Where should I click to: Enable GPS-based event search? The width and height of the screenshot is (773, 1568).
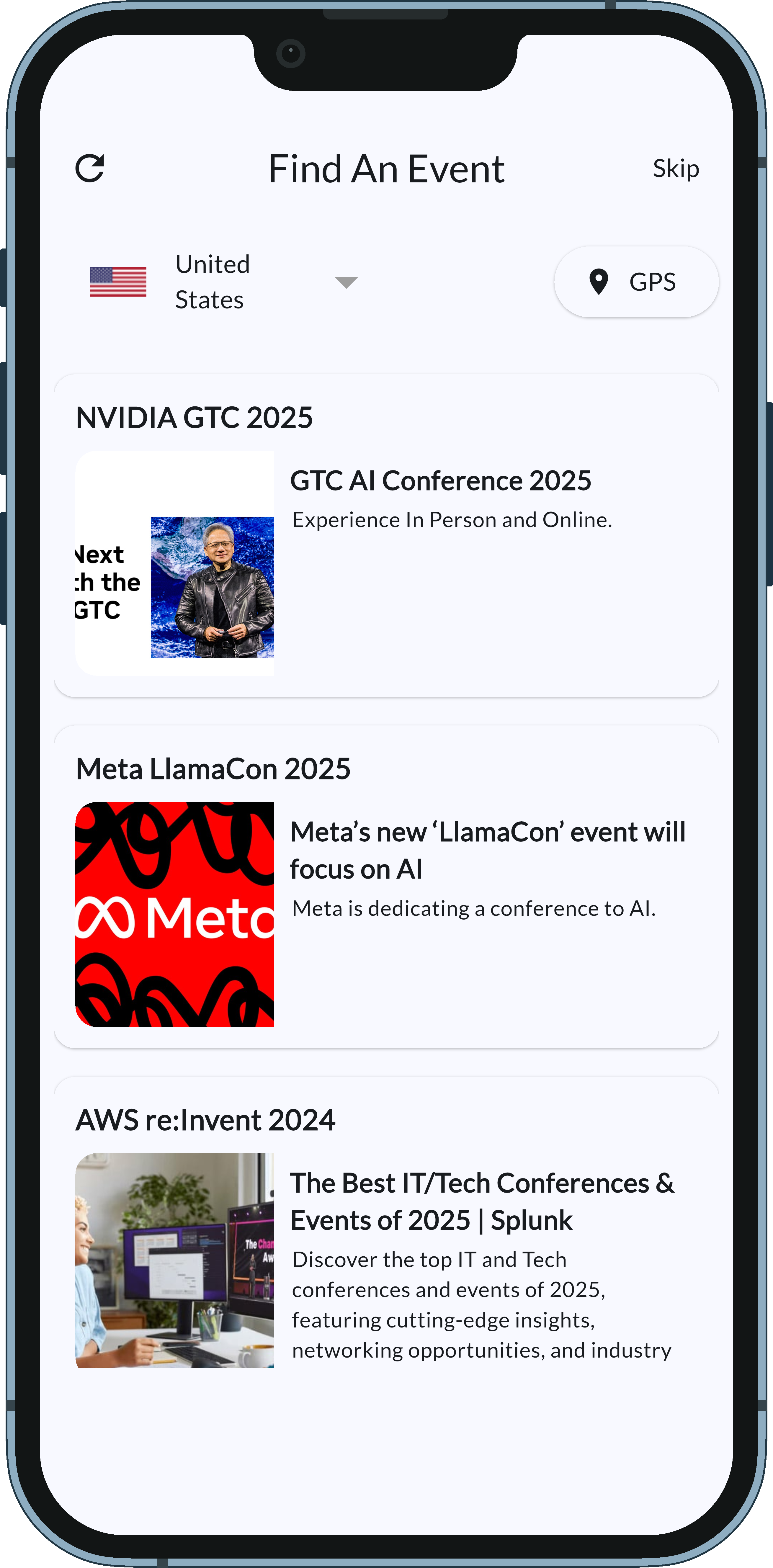(636, 281)
